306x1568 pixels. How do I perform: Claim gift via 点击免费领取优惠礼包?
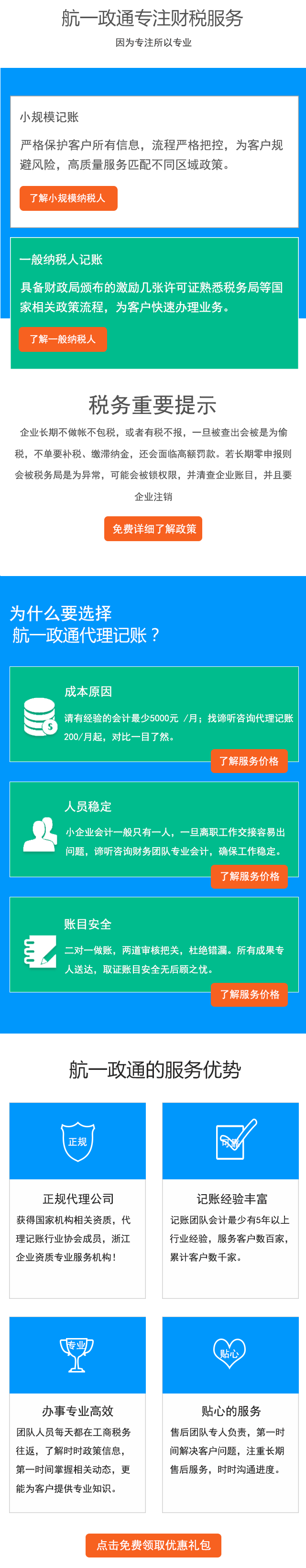pyautogui.click(x=153, y=1545)
